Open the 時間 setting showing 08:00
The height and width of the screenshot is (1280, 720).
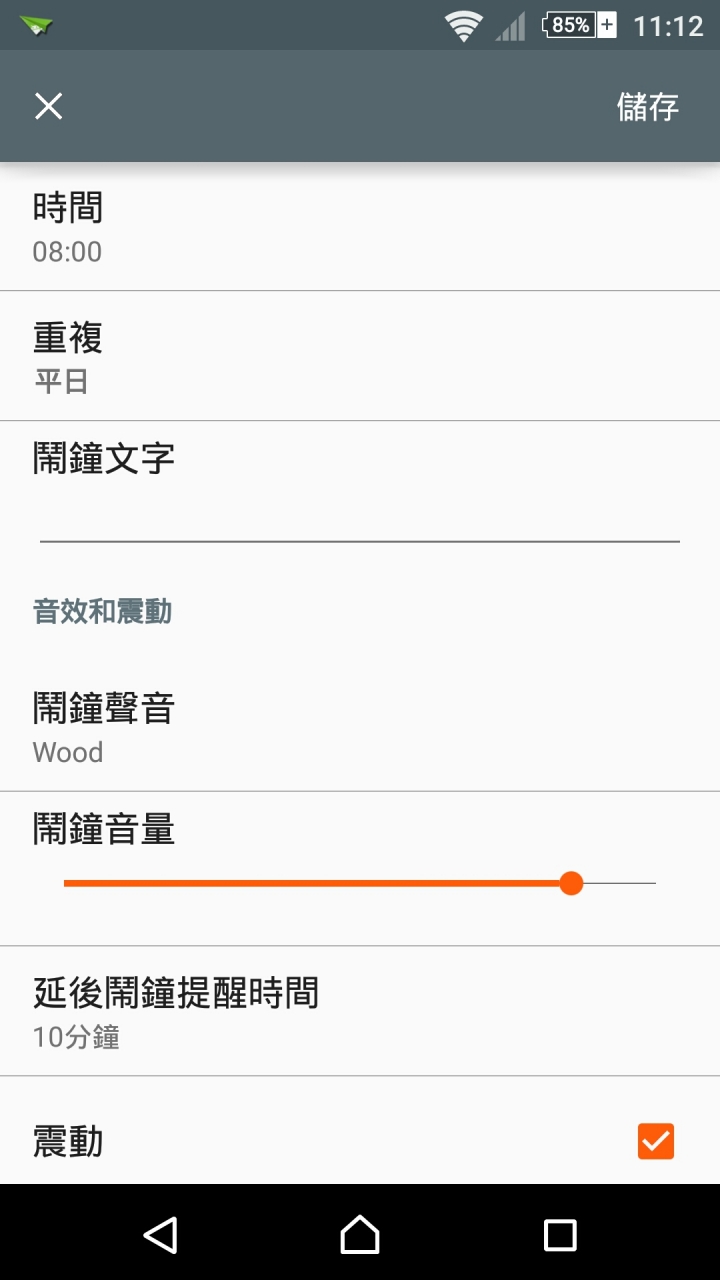360,227
